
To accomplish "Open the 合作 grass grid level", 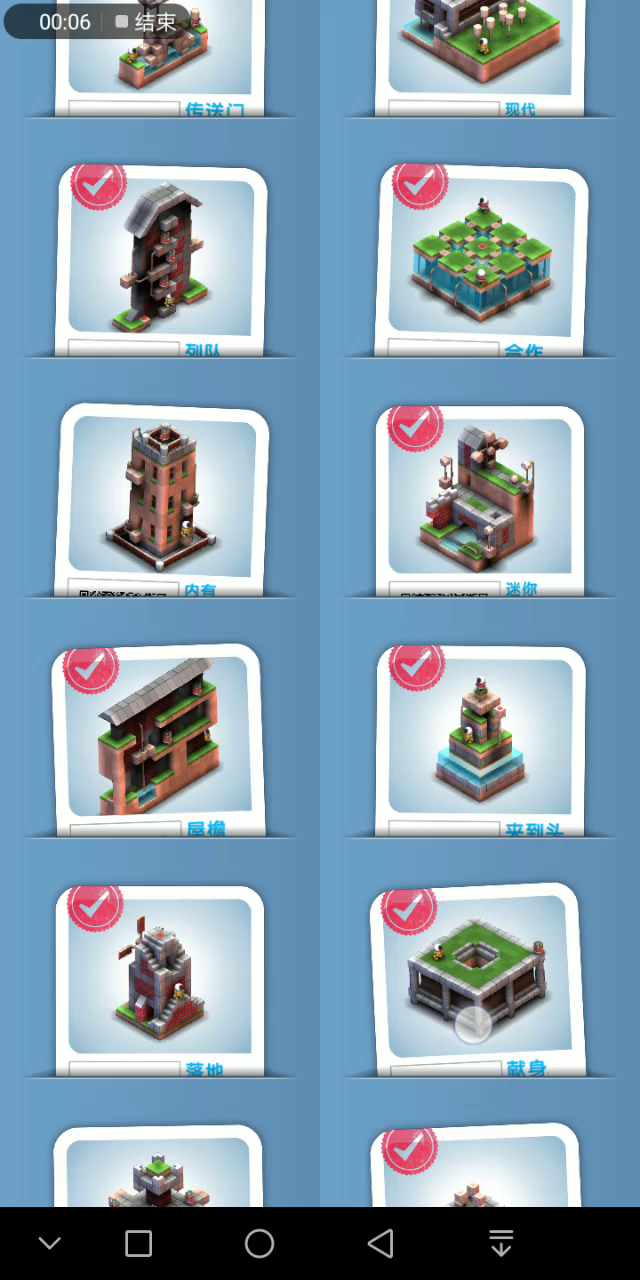I will [481, 260].
